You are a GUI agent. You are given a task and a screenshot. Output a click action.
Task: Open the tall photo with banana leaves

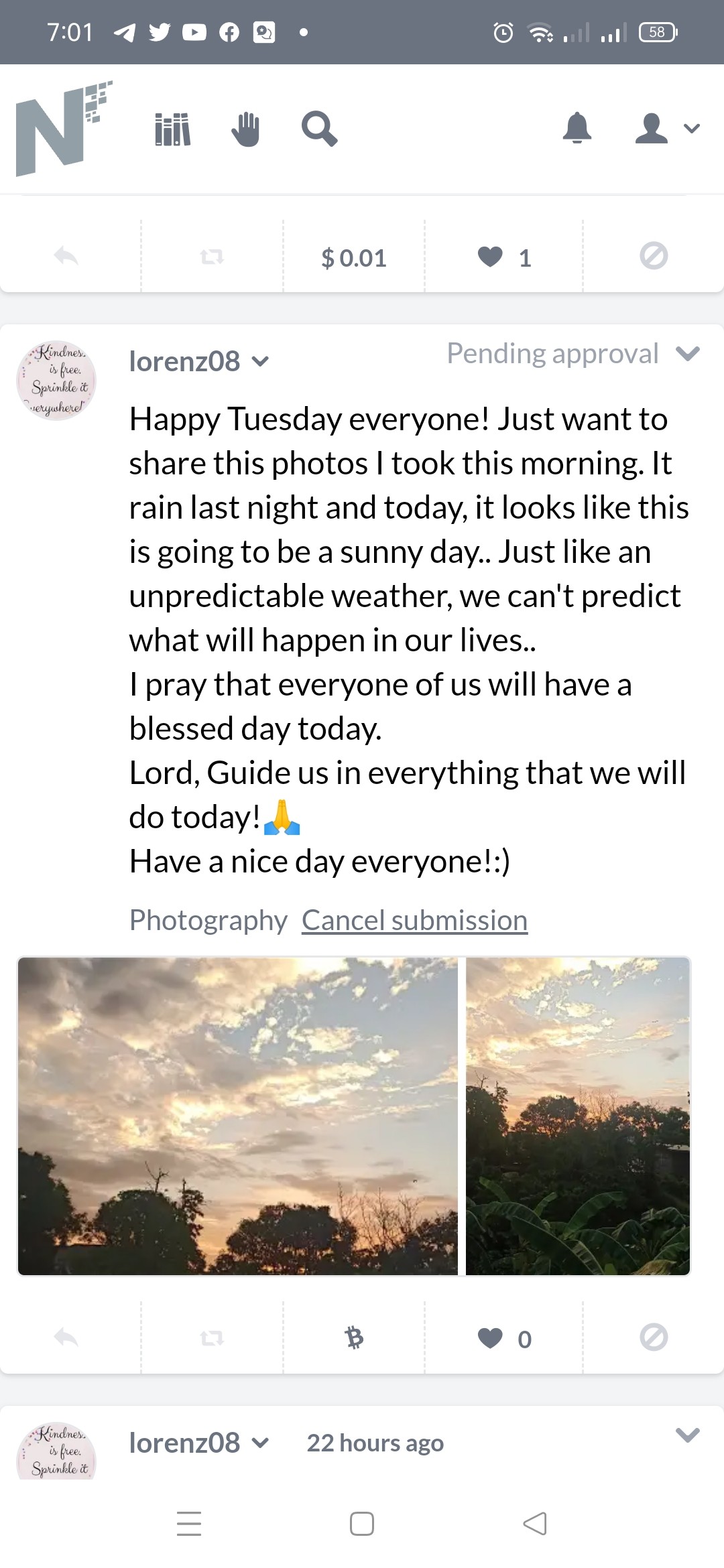point(578,1116)
